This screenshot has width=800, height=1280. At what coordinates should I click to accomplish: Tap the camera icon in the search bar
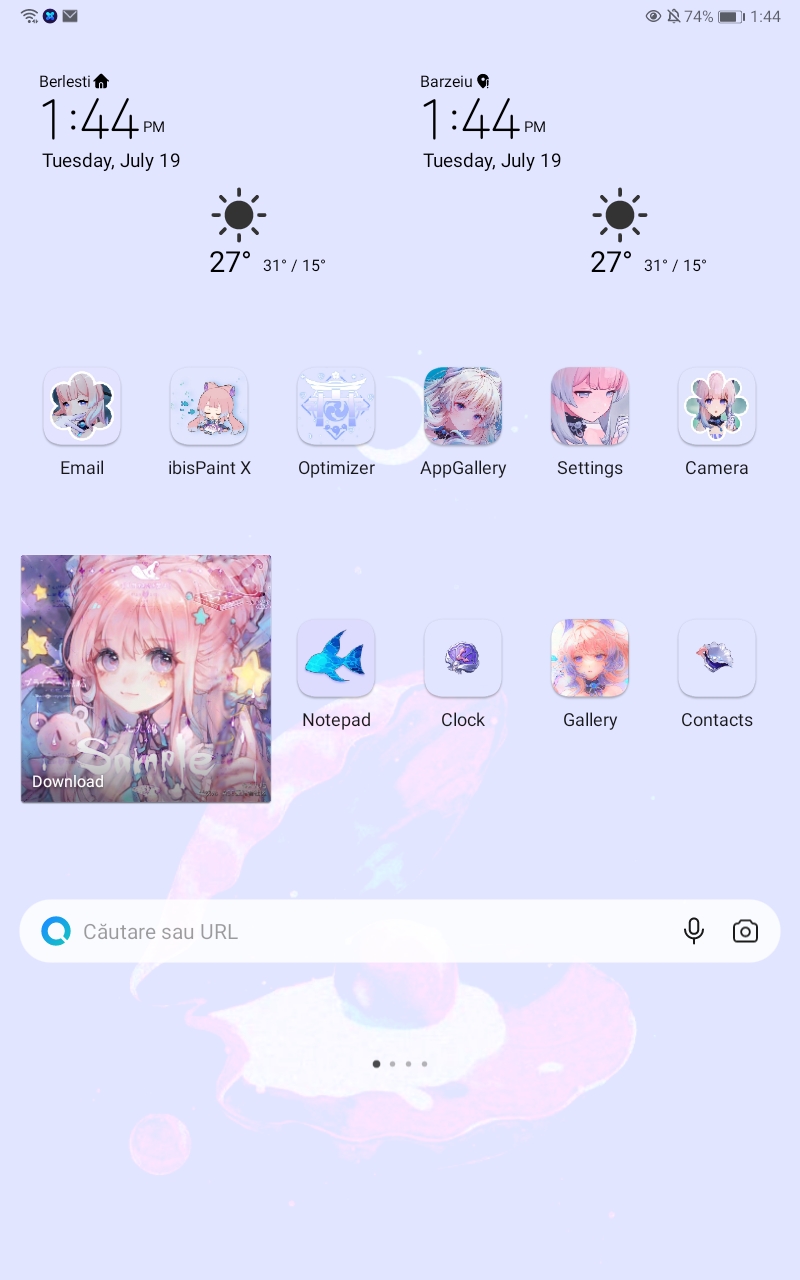click(x=745, y=930)
